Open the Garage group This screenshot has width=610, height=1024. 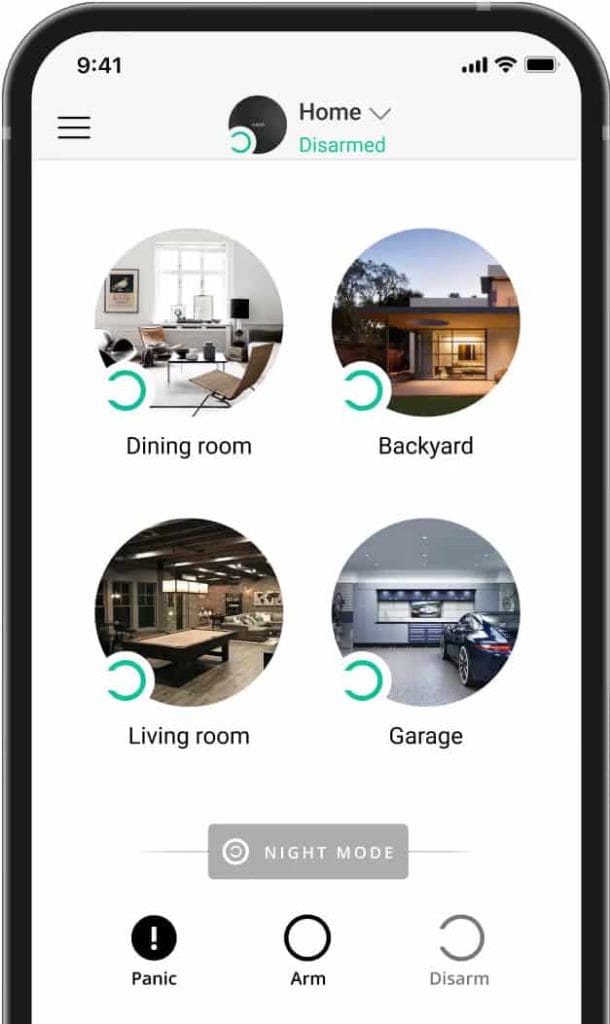[425, 612]
